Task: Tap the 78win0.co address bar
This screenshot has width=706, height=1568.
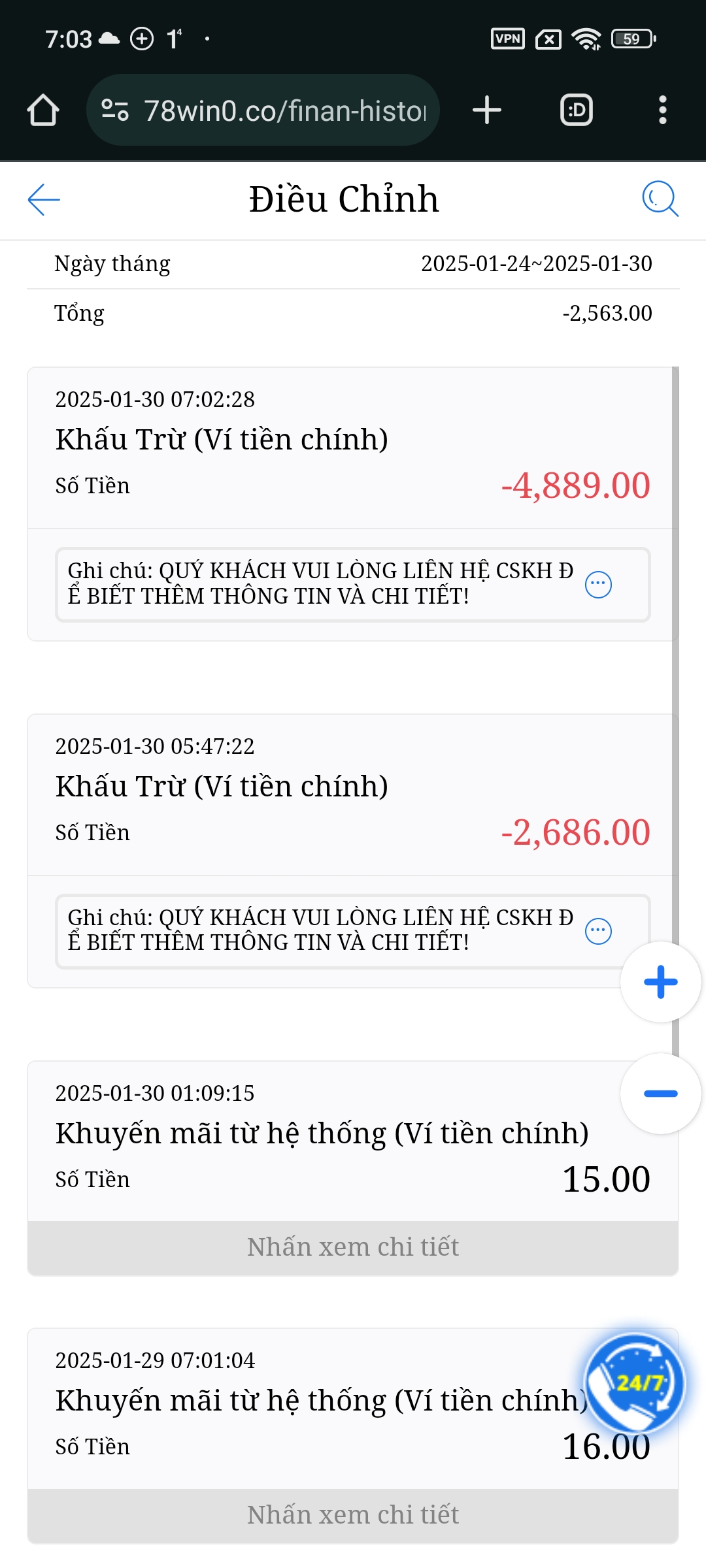Action: [x=284, y=110]
